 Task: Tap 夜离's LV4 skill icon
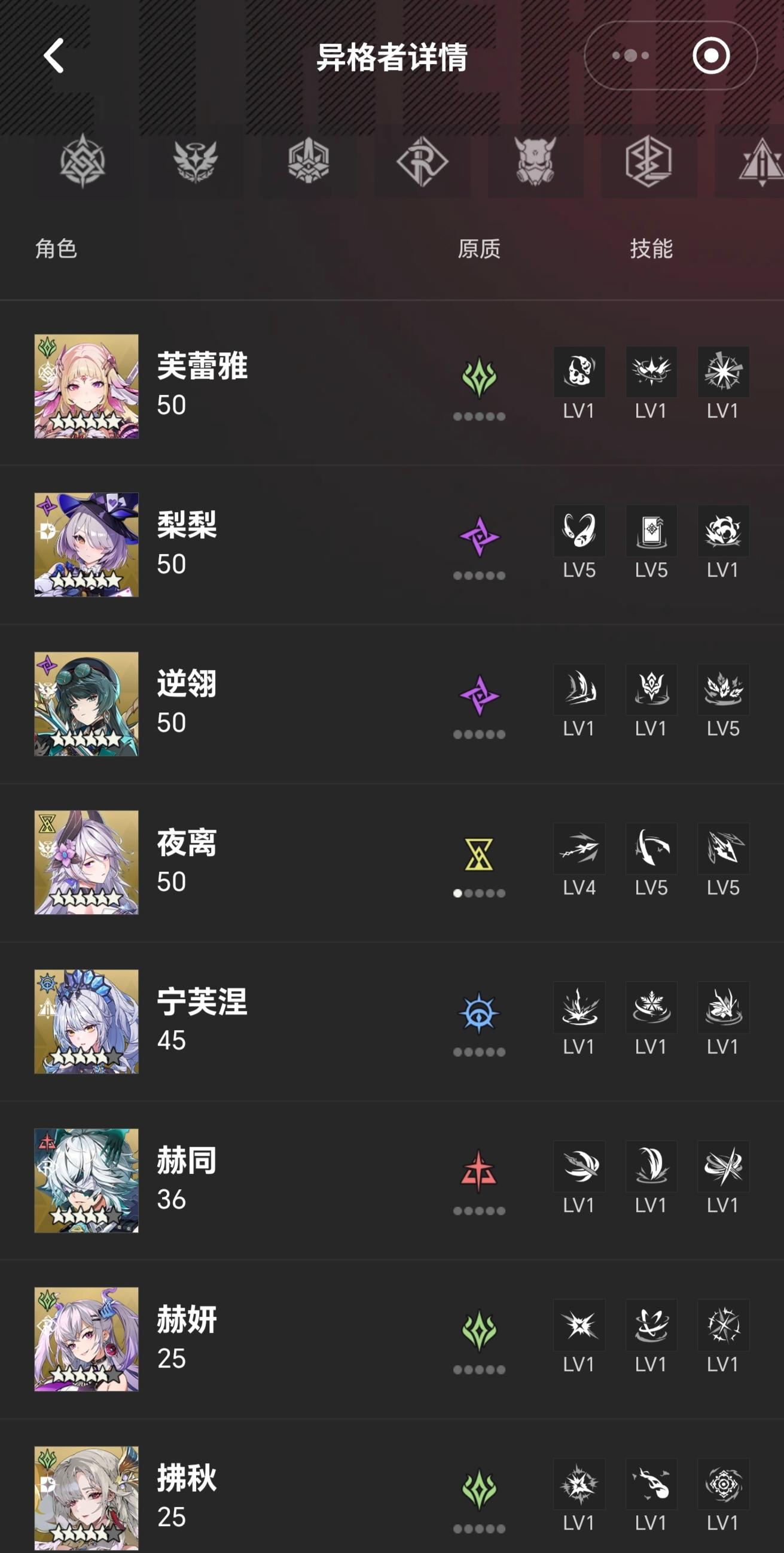click(578, 849)
